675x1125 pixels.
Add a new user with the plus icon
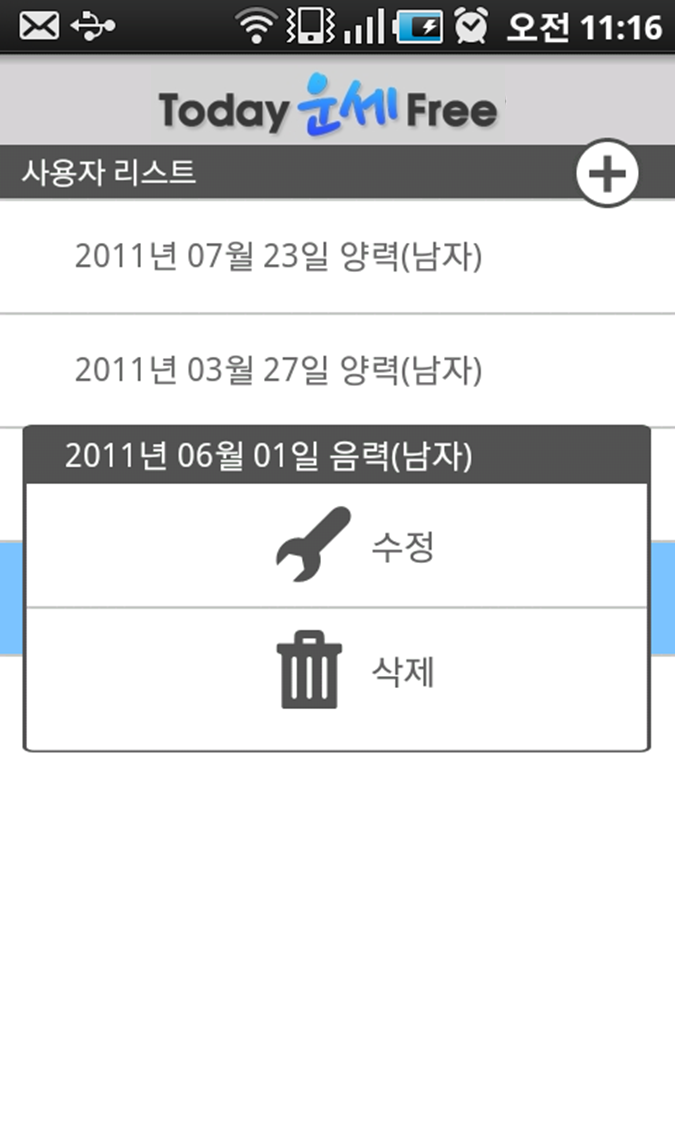pos(607,173)
